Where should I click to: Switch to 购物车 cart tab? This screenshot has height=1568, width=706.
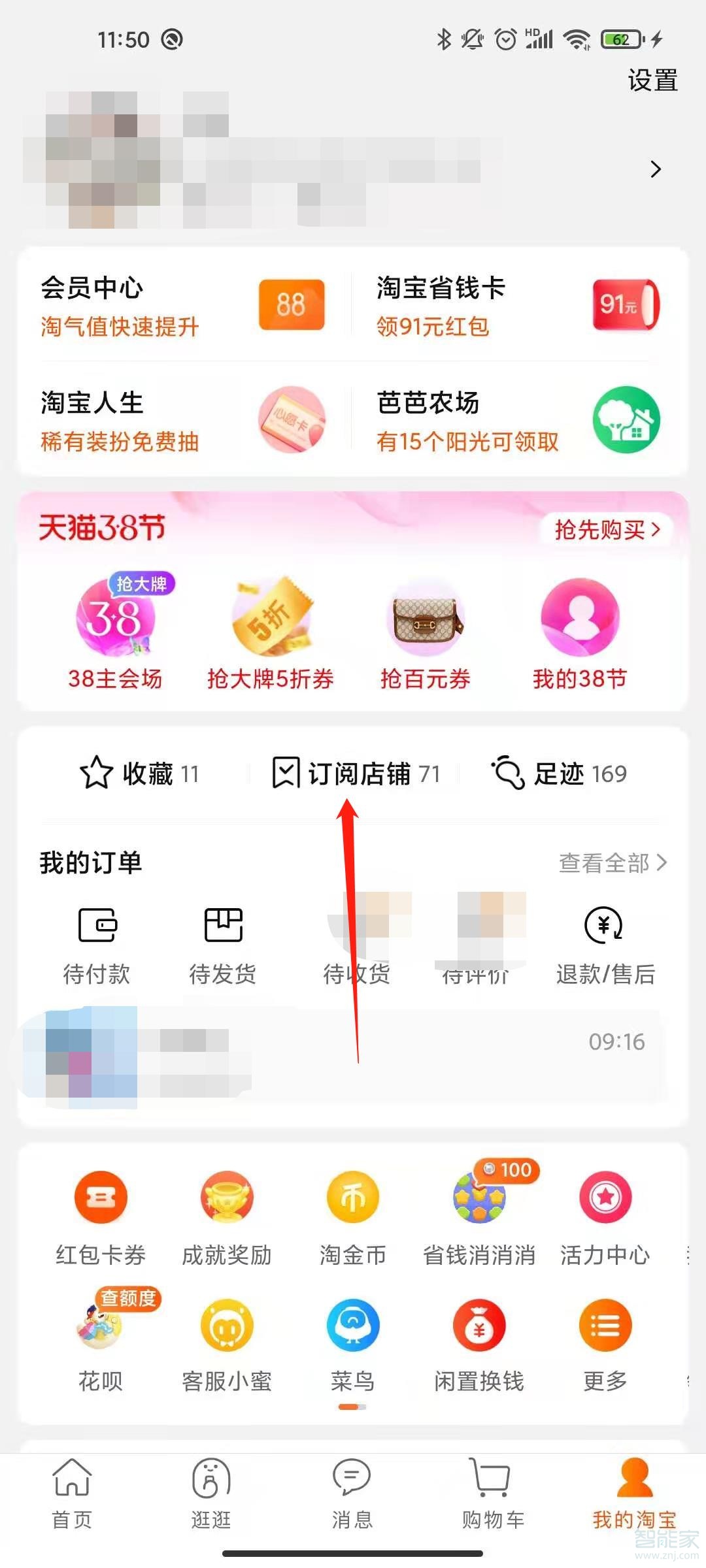point(493,1496)
